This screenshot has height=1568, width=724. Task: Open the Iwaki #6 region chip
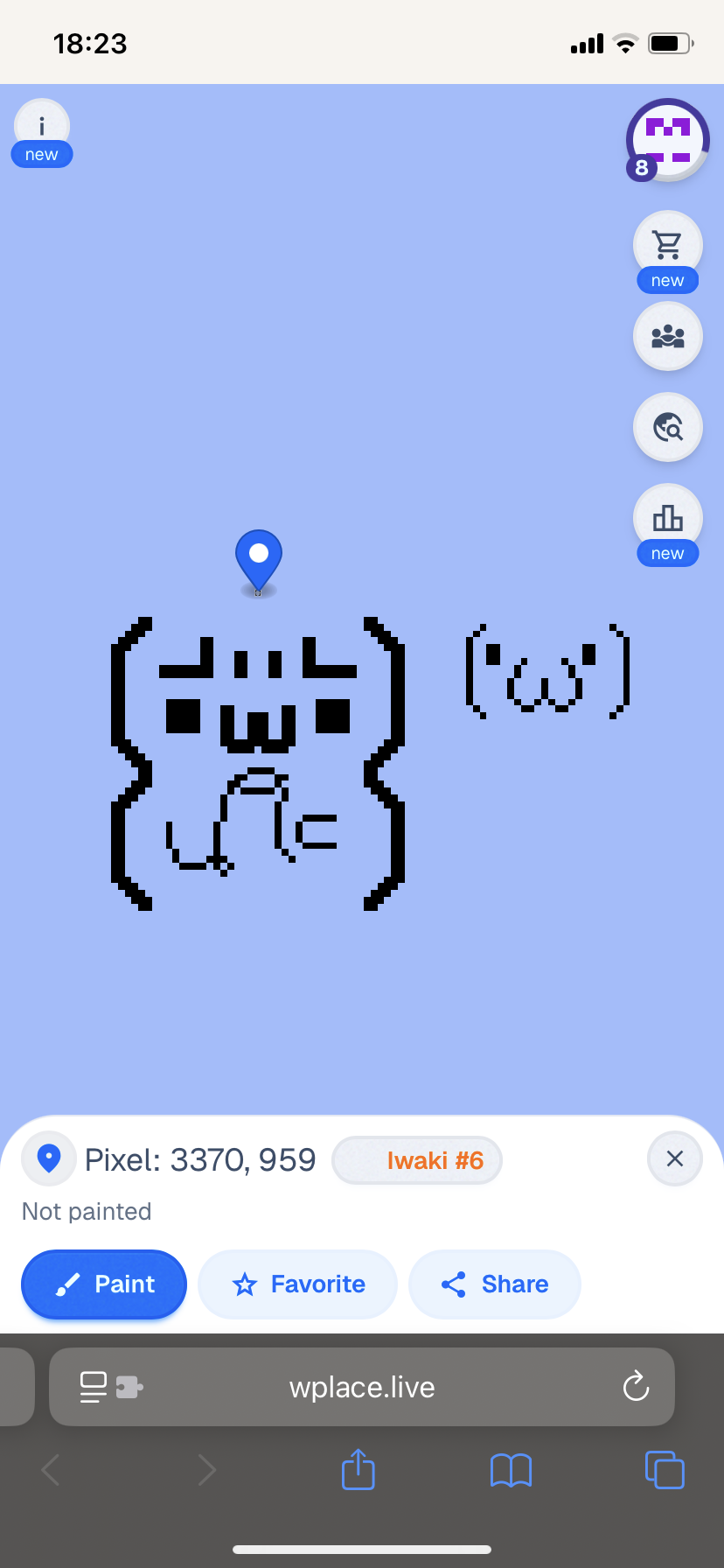coord(417,1160)
